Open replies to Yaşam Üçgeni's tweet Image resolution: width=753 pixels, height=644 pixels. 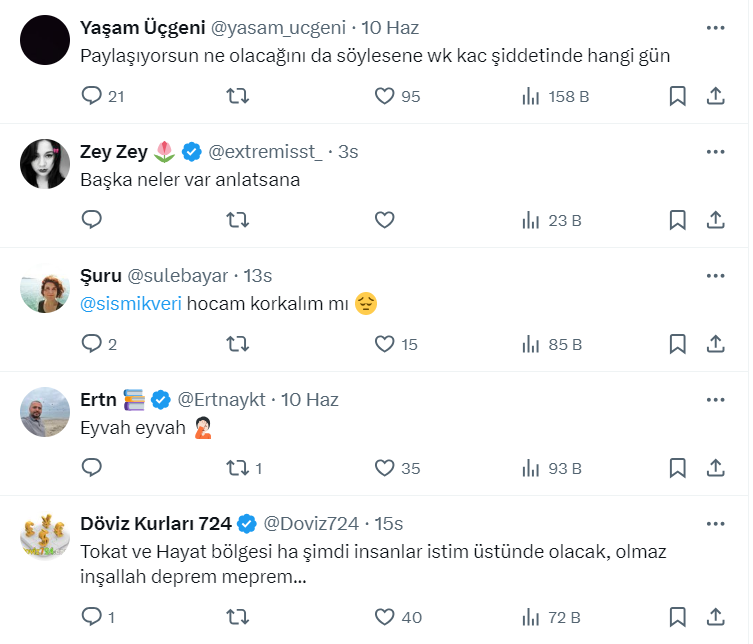(92, 96)
